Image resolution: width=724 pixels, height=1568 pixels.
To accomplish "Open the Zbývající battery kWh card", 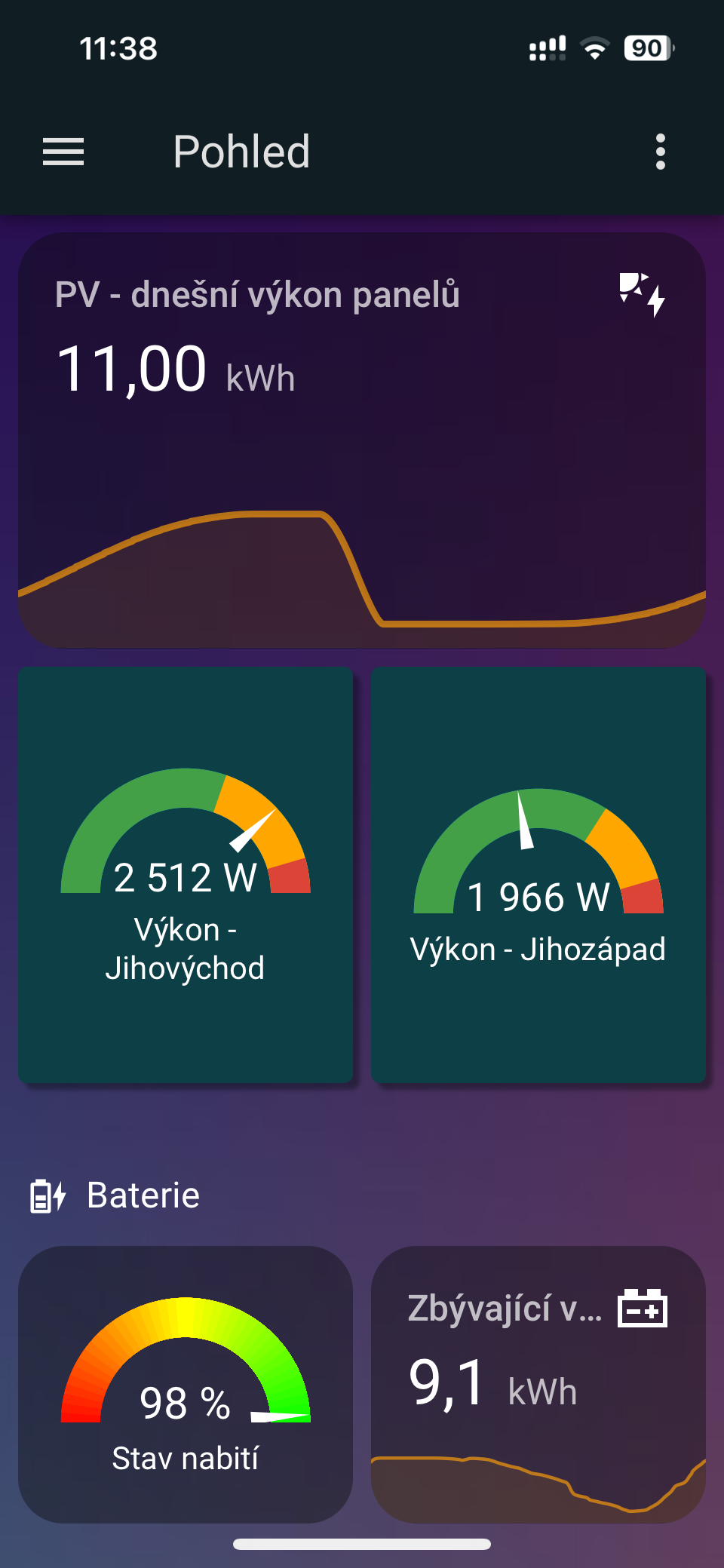I will click(538, 1384).
